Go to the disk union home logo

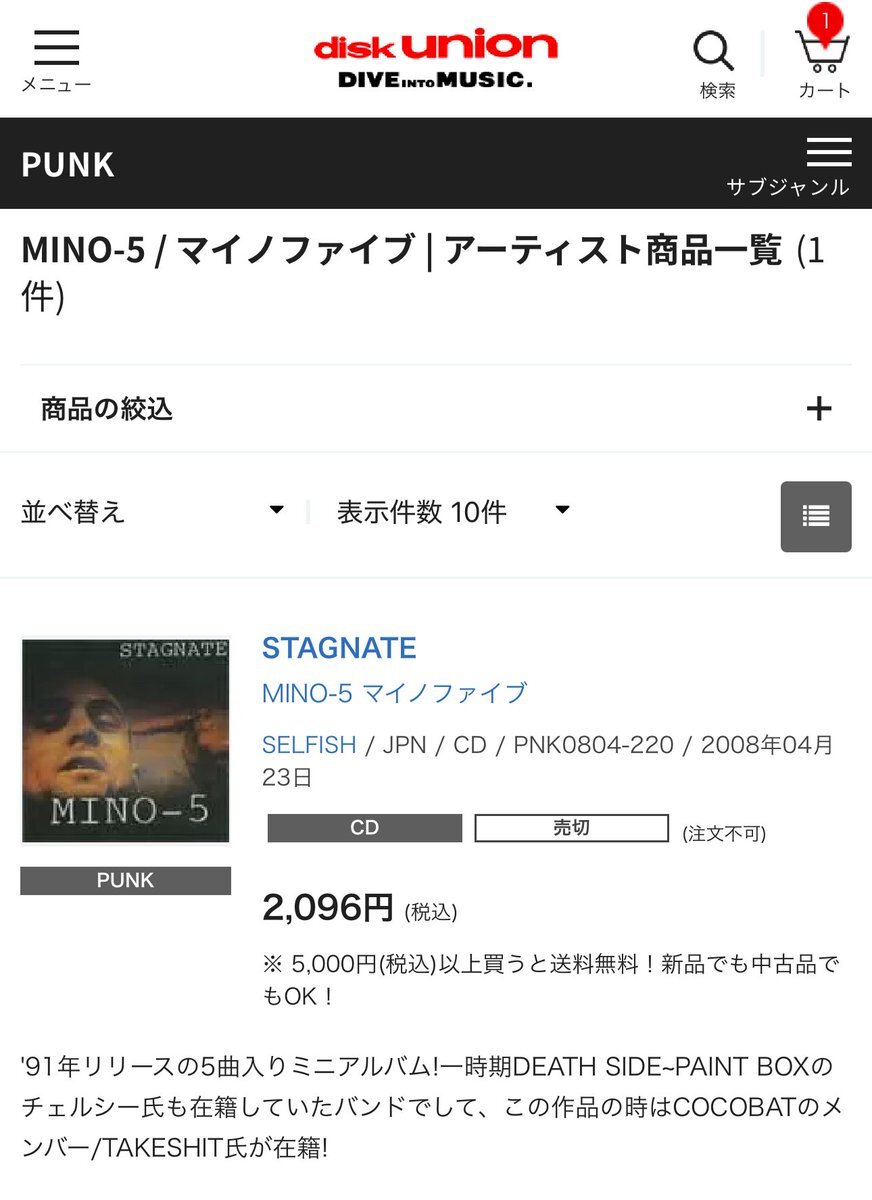click(x=436, y=58)
